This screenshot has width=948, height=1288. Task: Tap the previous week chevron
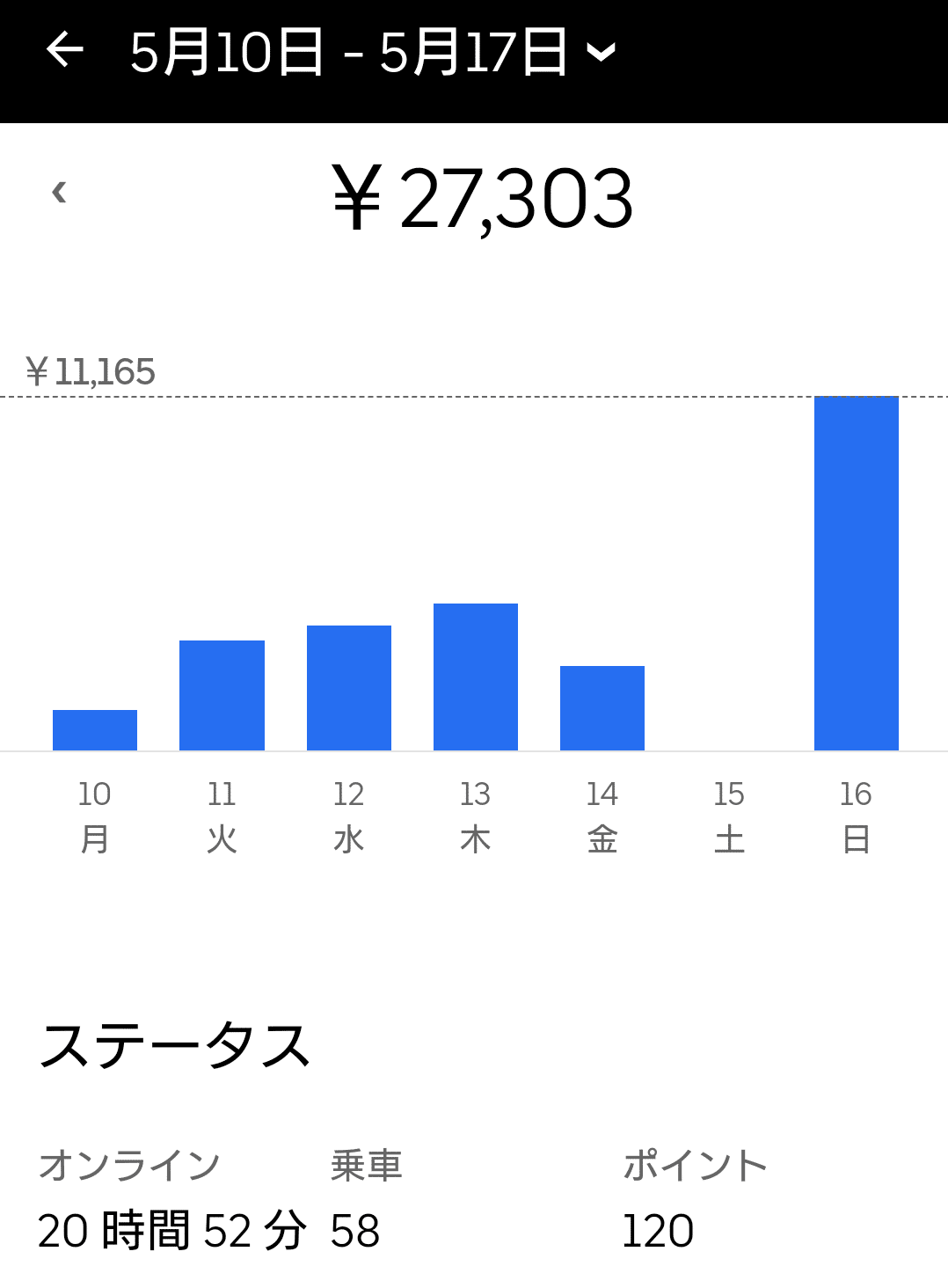[58, 193]
